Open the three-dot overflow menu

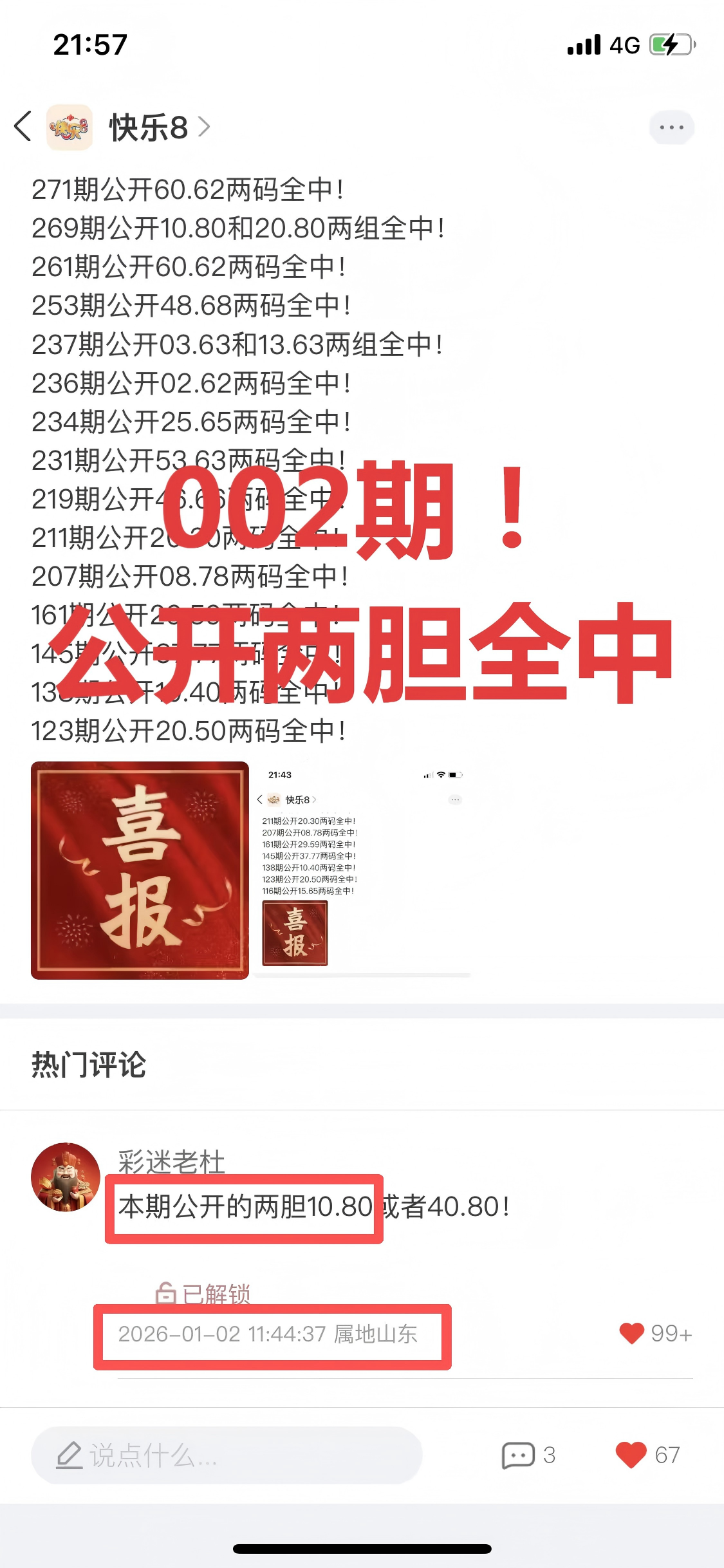click(671, 127)
